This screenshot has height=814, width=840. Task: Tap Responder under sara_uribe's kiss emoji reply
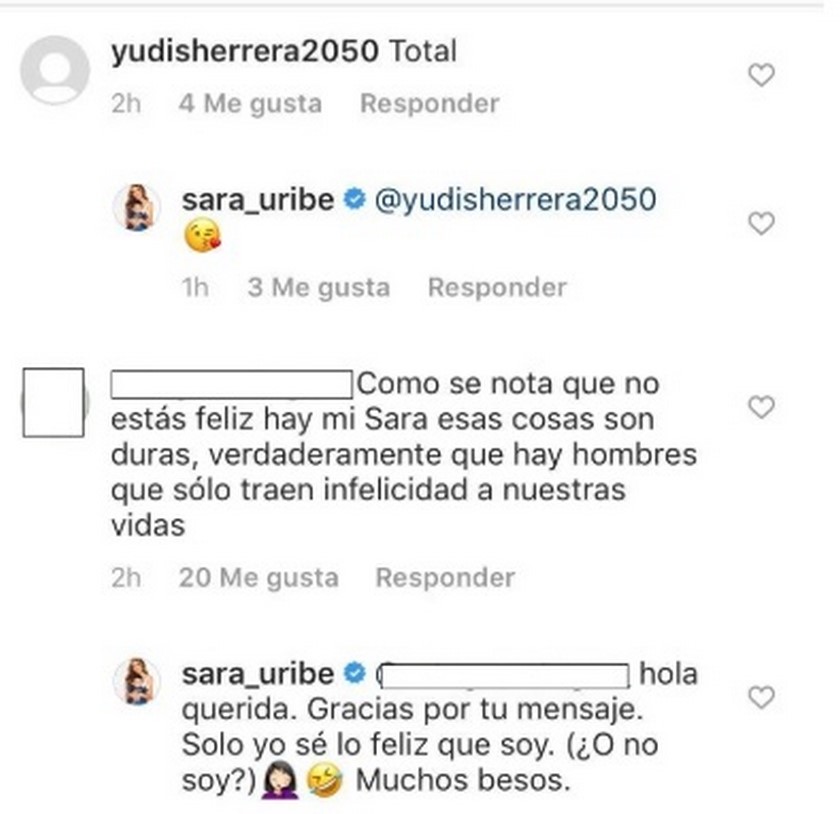click(497, 287)
